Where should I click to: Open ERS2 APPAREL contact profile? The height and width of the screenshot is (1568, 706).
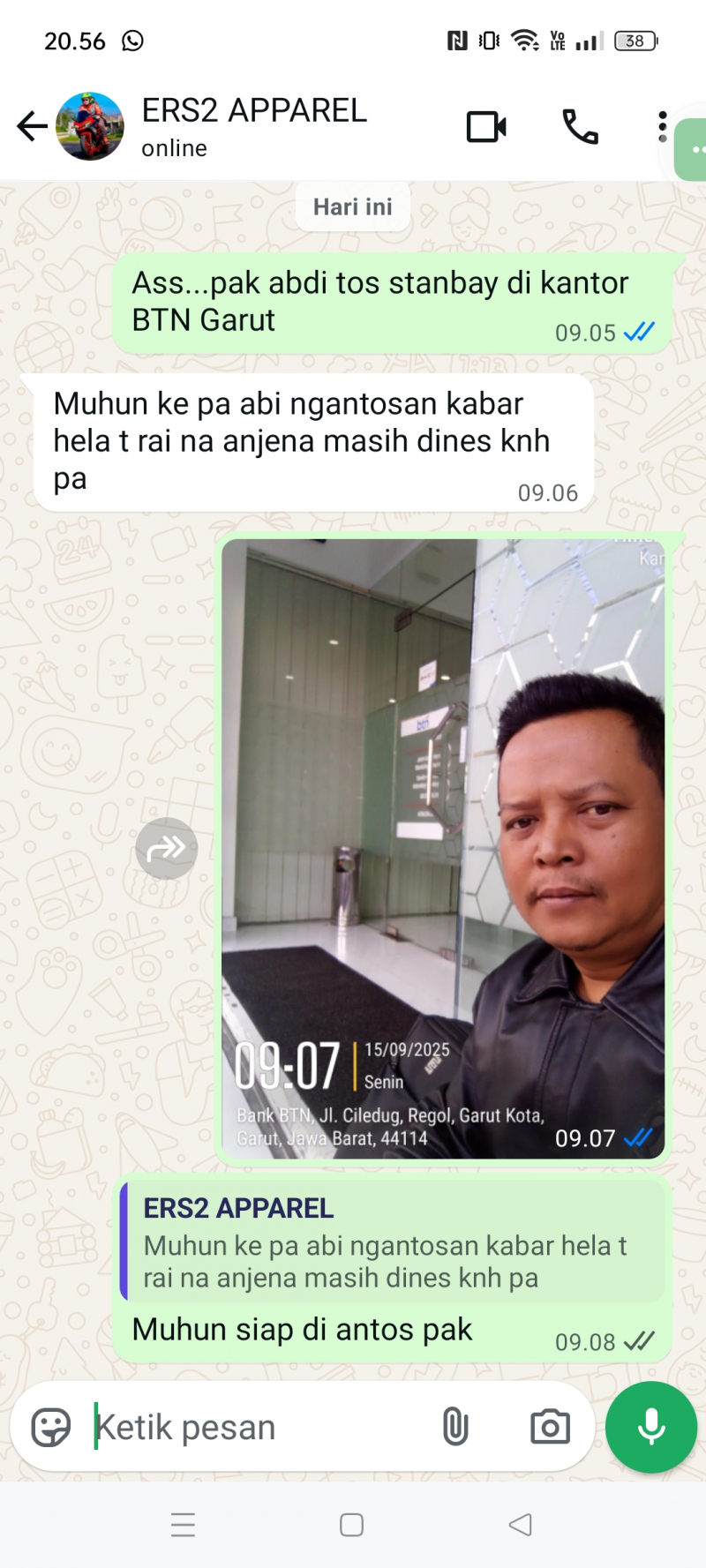point(254,126)
